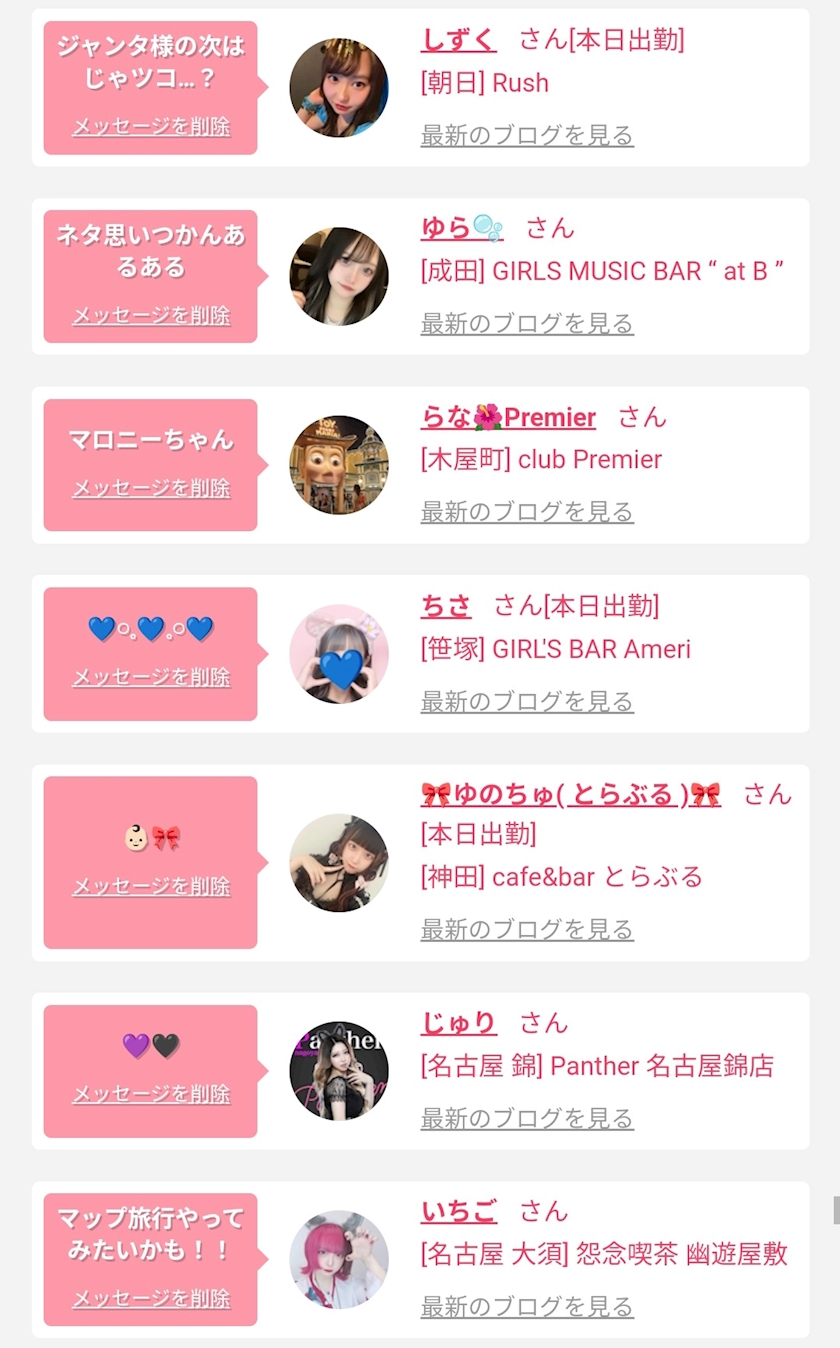Delete the マロニーちゃん message
840x1348 pixels.
coord(151,488)
